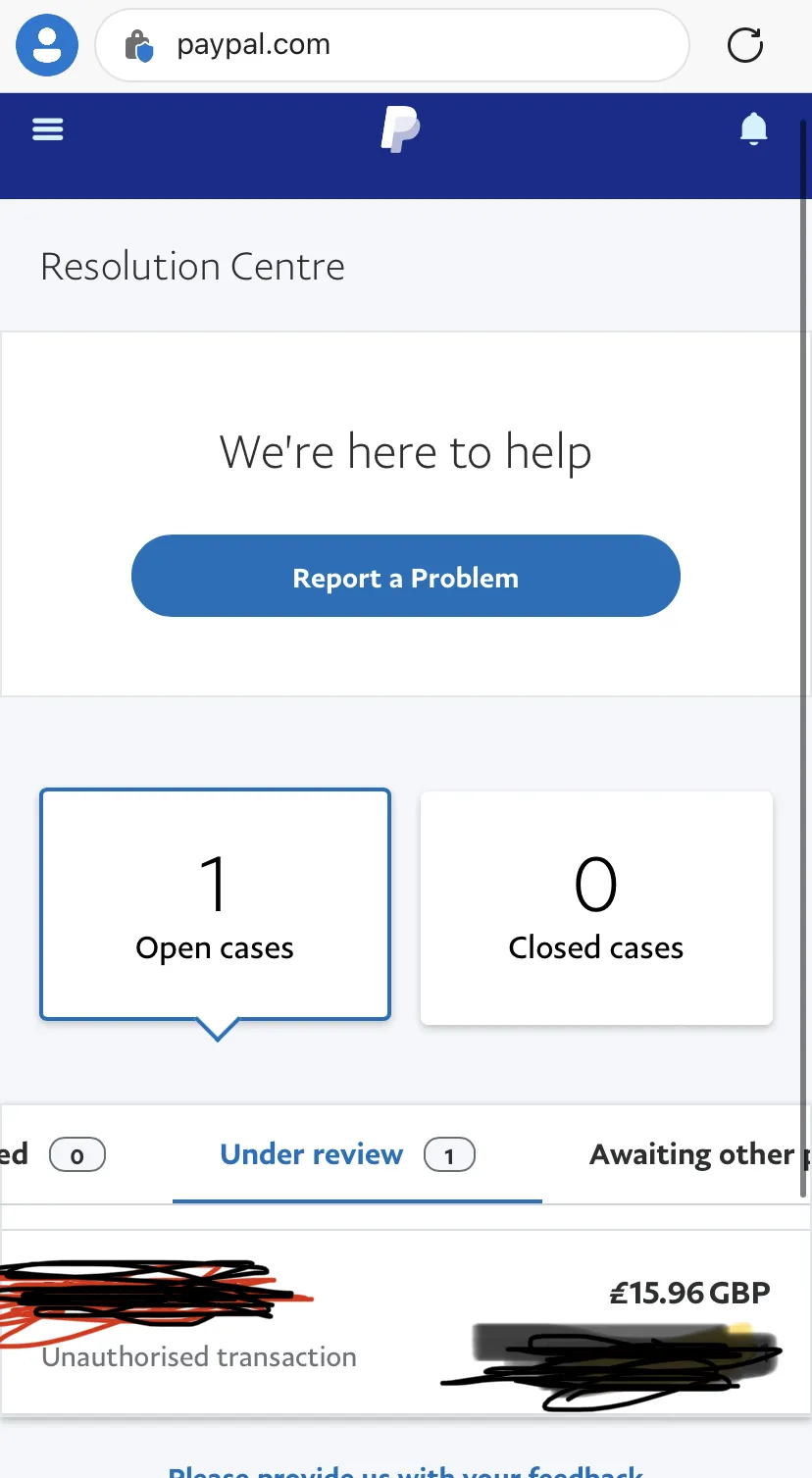Open the hamburger menu

coord(48,129)
